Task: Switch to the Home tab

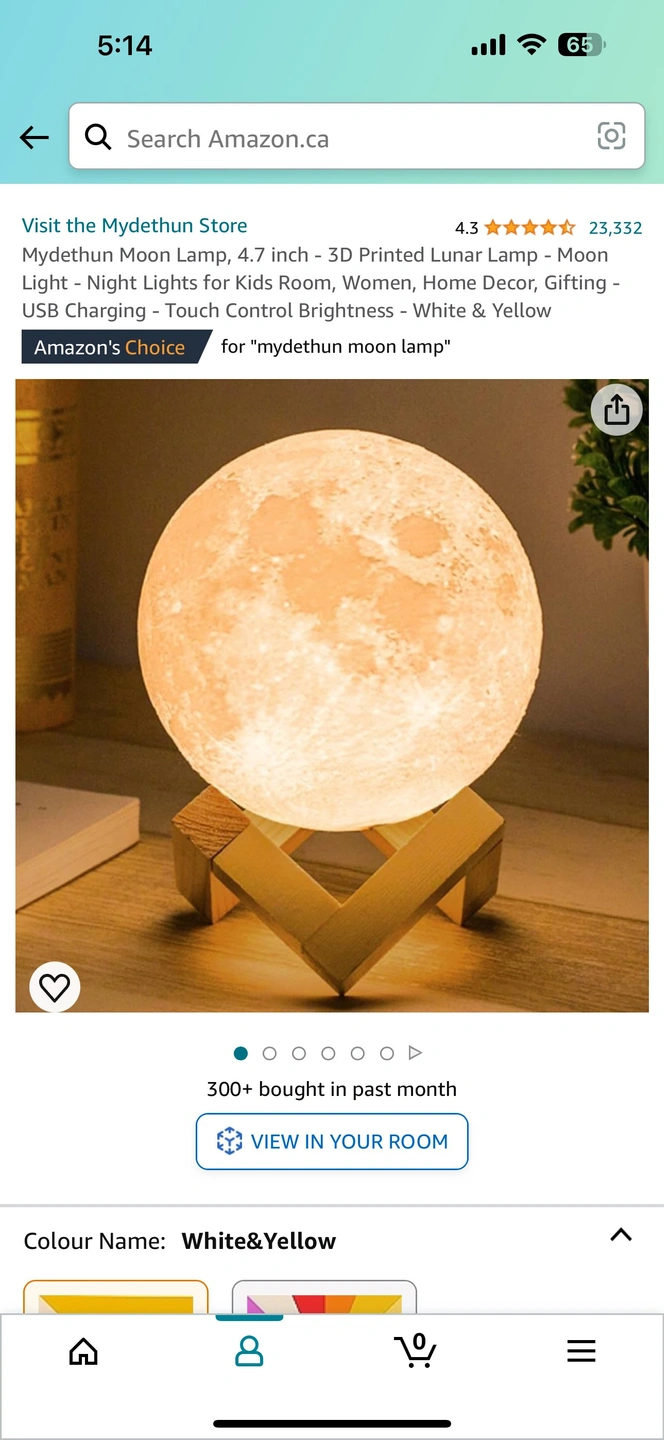Action: pos(83,1351)
